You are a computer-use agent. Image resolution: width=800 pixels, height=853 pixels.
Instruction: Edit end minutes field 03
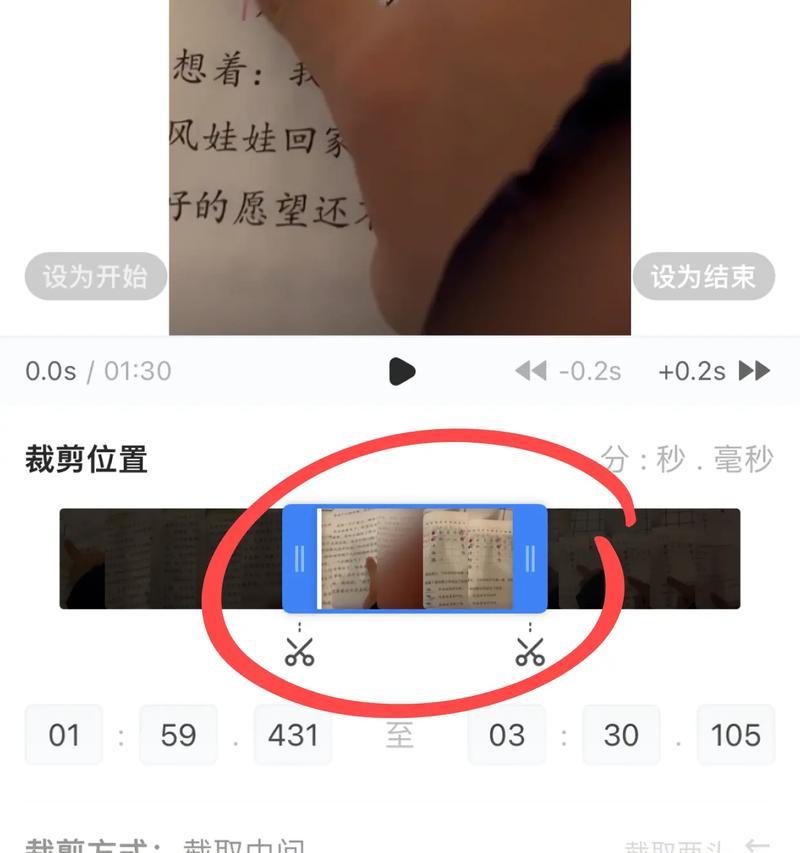pos(507,735)
